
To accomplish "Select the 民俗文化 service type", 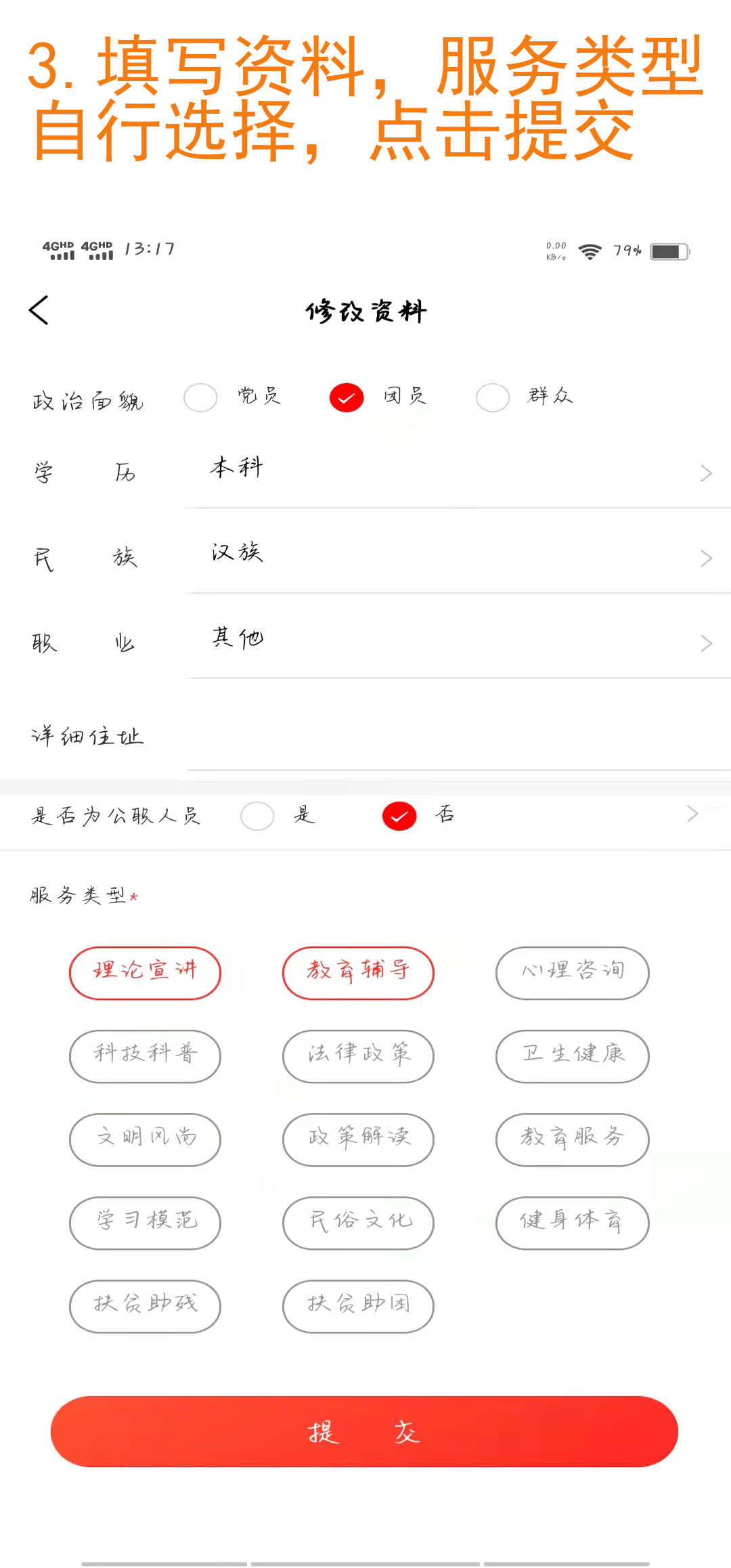I will point(358,1223).
